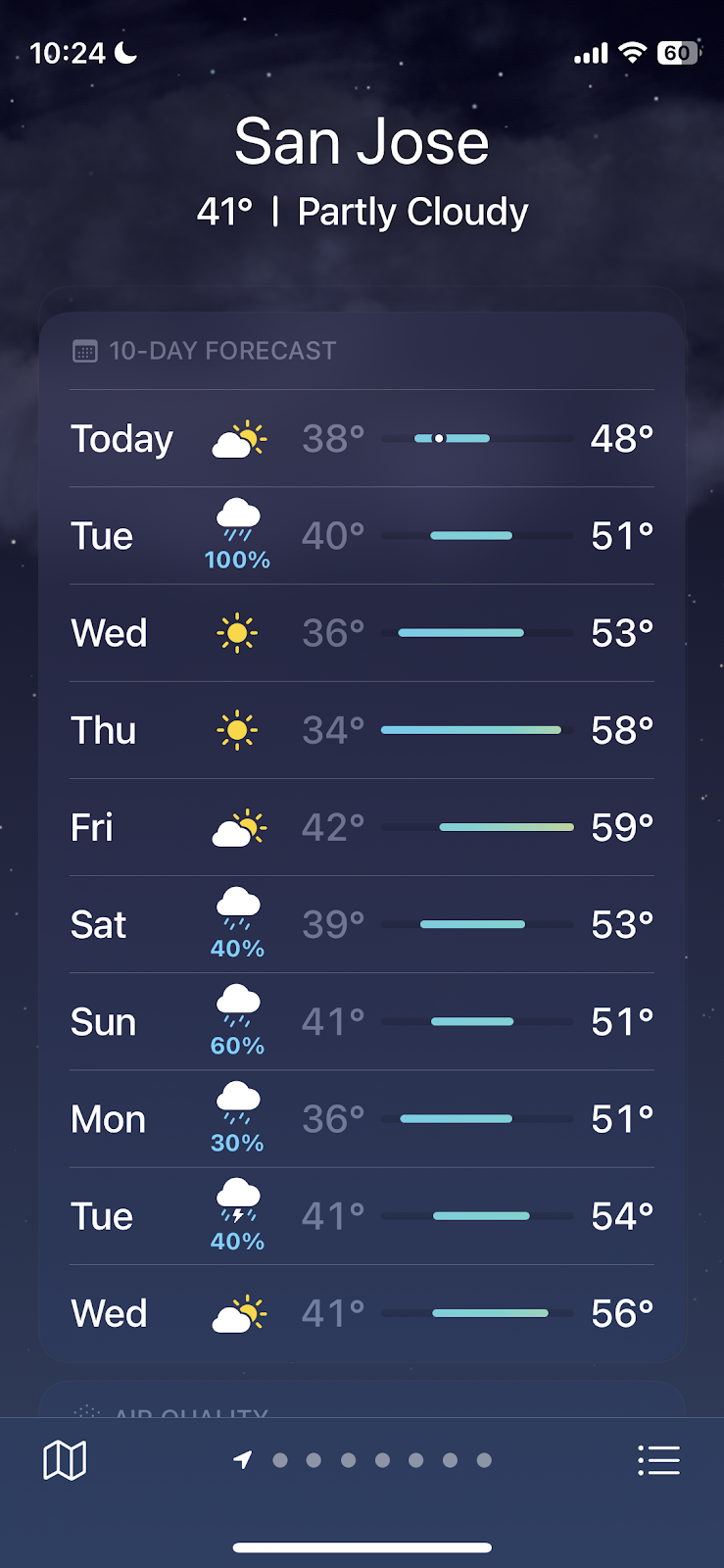Open the saved locations list

(658, 1460)
